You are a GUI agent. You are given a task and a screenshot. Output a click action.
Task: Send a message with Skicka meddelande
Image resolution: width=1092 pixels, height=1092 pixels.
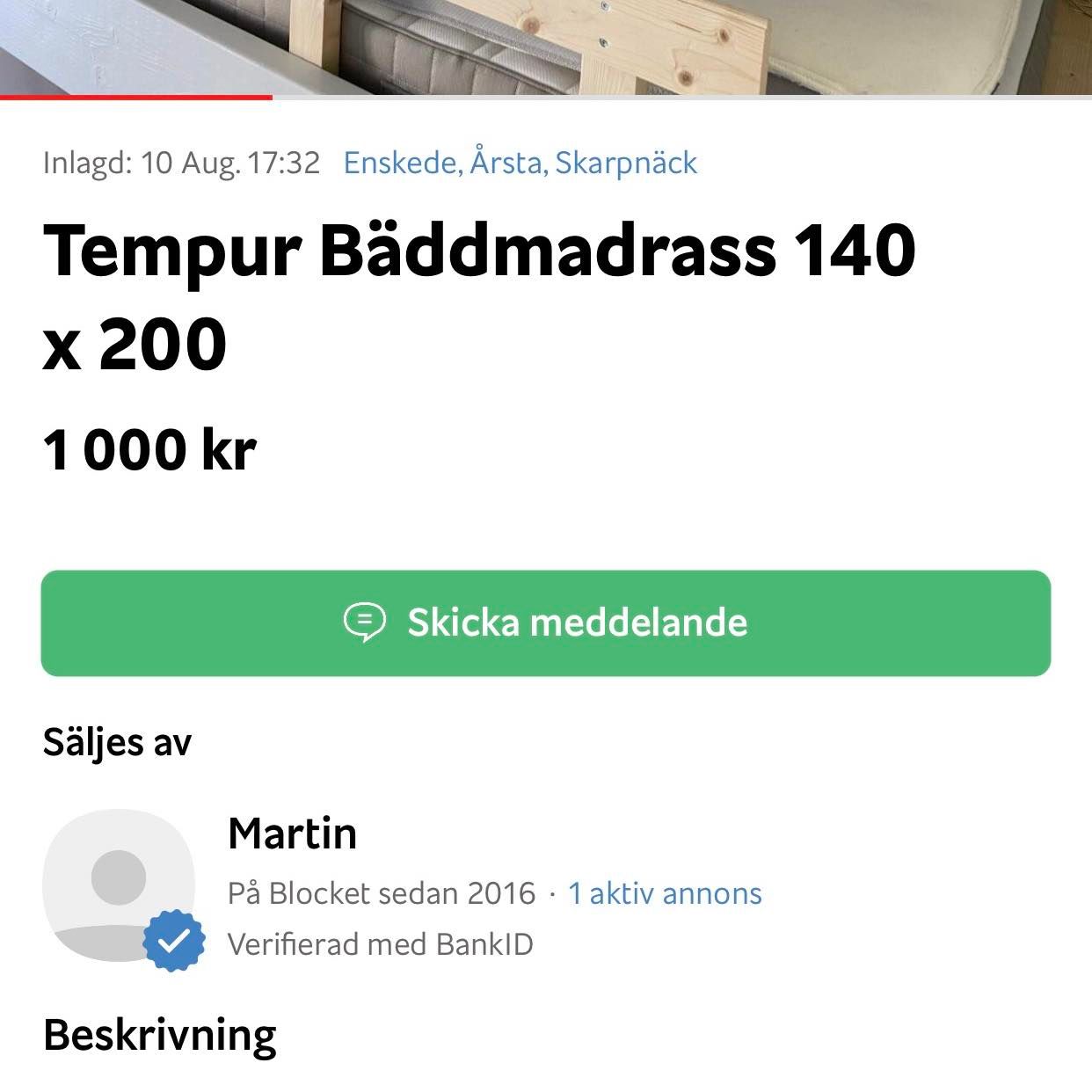(545, 622)
